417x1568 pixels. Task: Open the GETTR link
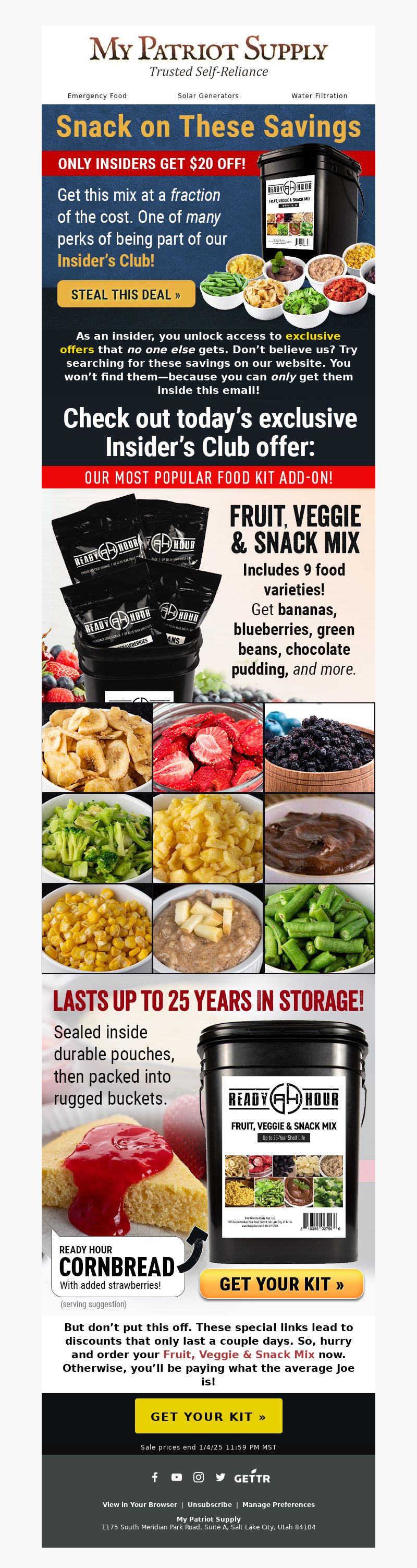coord(252,1477)
